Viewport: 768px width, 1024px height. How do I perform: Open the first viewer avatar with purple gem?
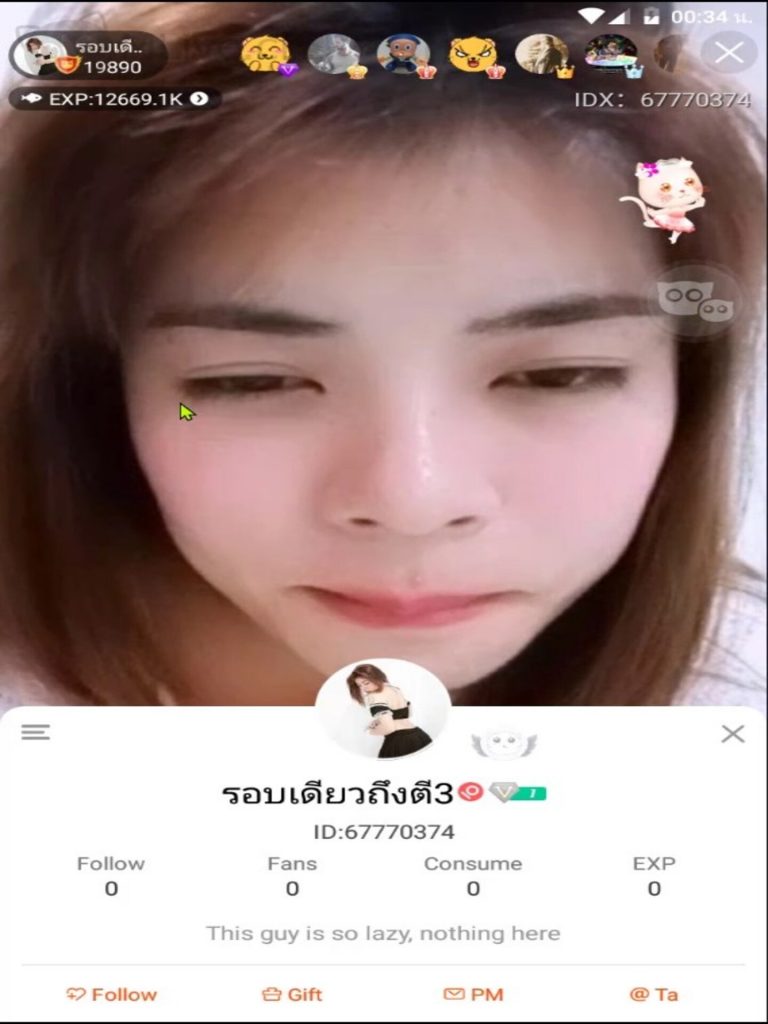coord(268,55)
